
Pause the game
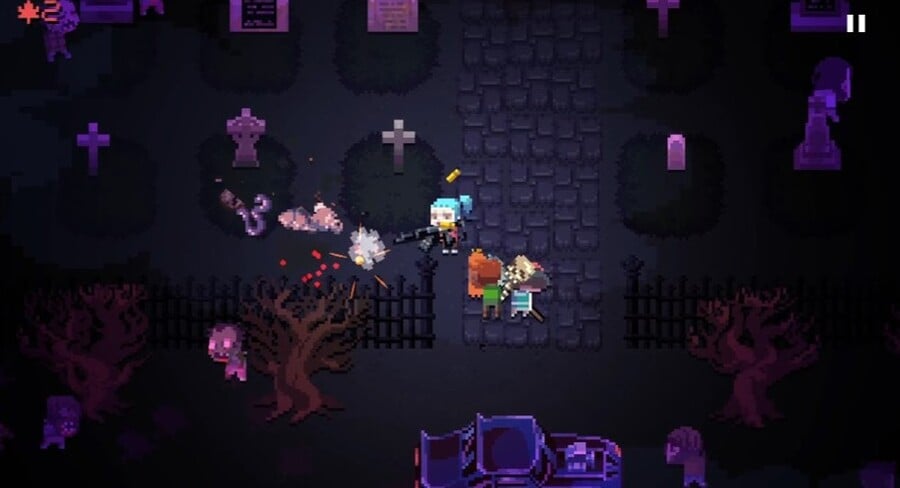point(856,23)
